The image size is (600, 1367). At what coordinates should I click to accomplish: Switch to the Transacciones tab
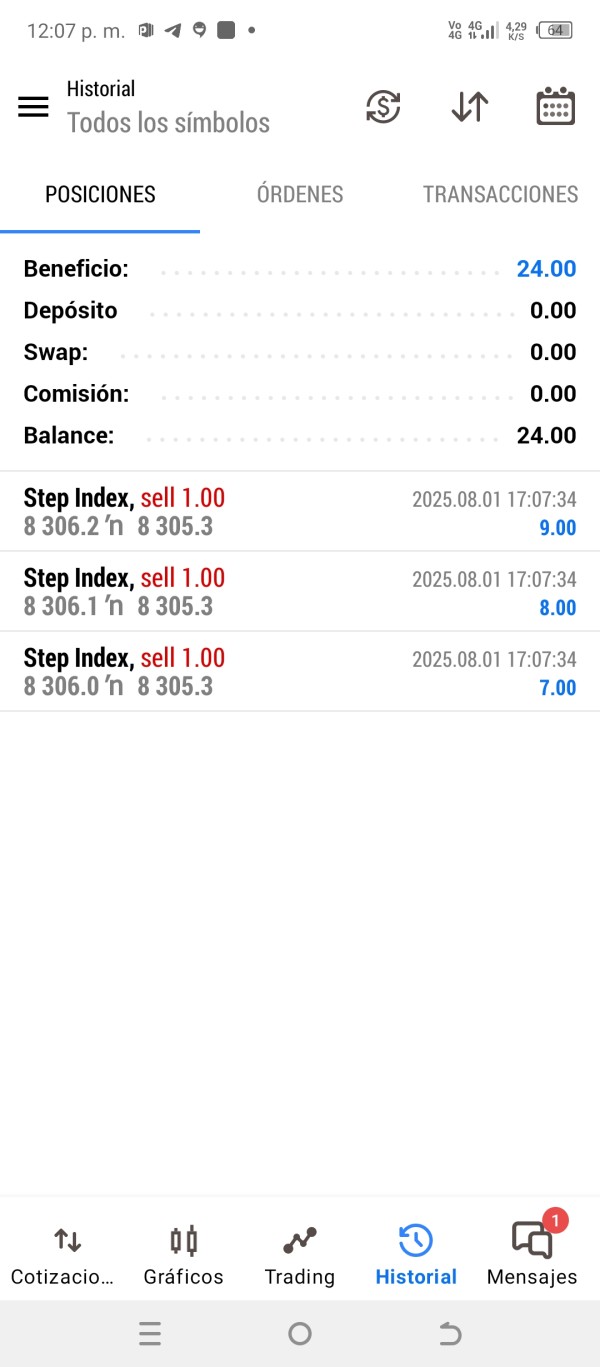pyautogui.click(x=500, y=194)
